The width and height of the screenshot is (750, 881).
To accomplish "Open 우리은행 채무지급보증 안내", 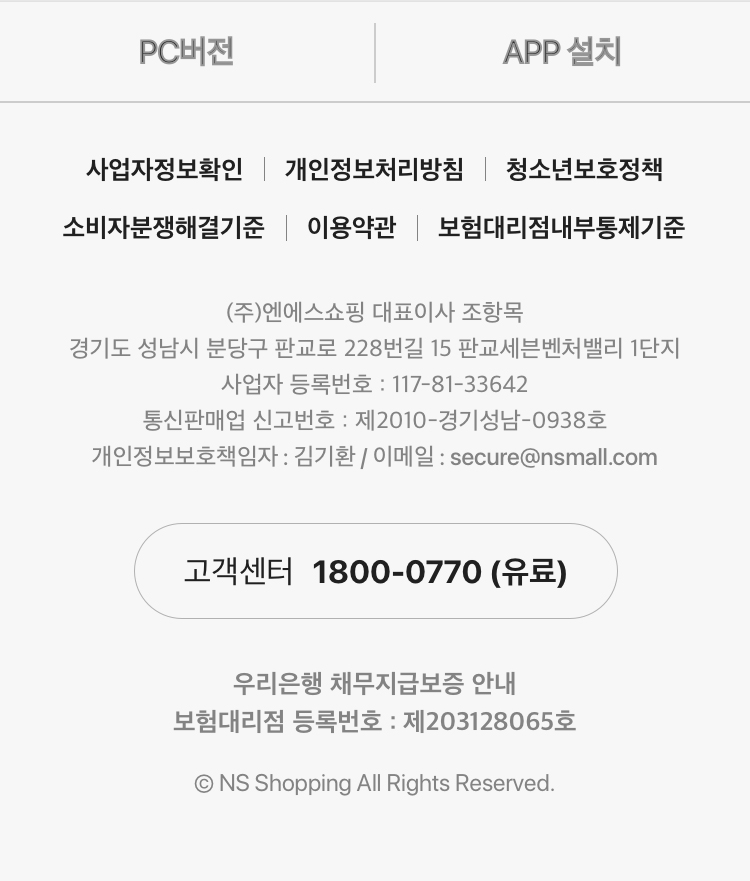I will (375, 684).
